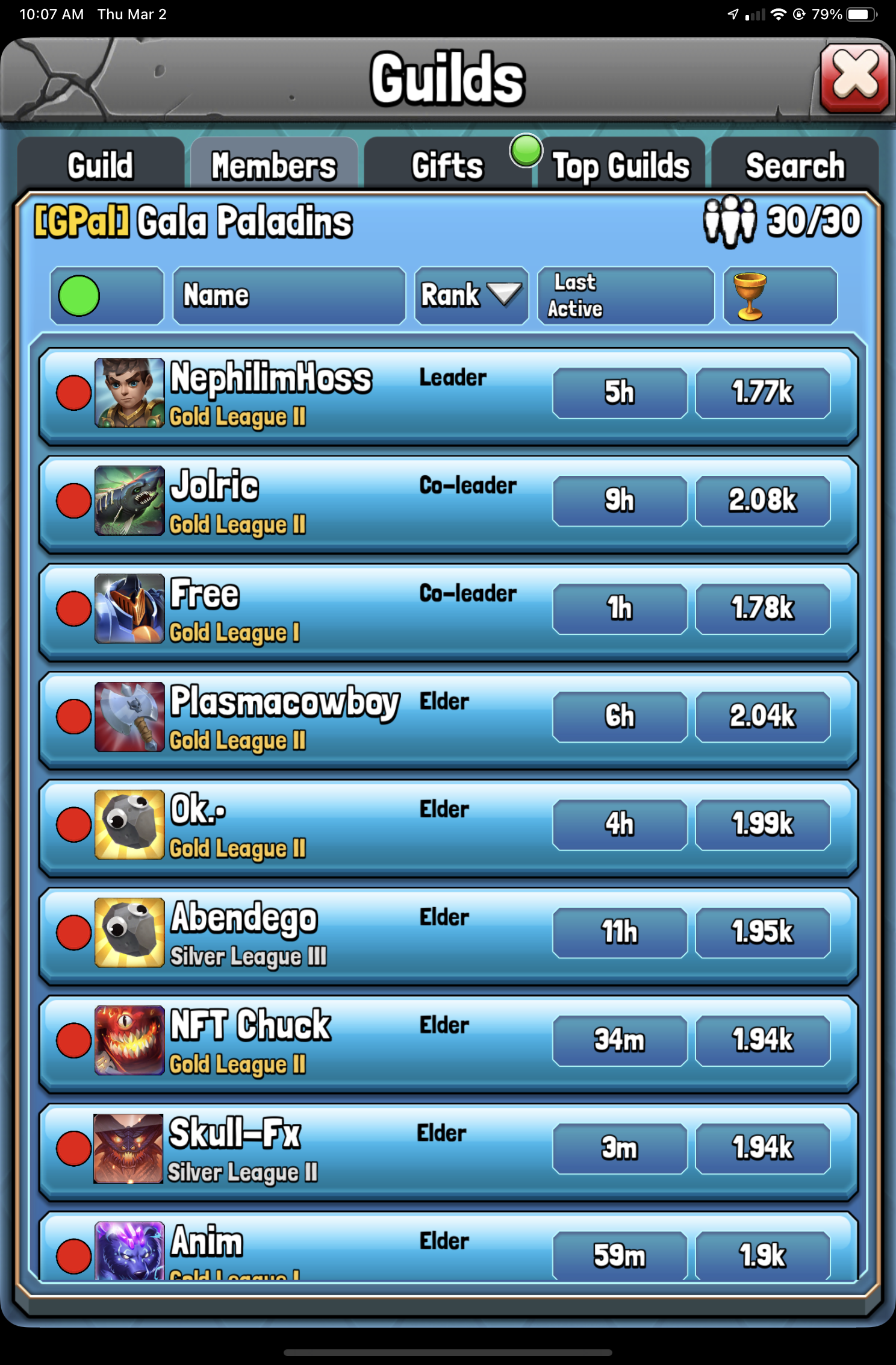
Task: Sort members by online status
Action: click(x=107, y=296)
